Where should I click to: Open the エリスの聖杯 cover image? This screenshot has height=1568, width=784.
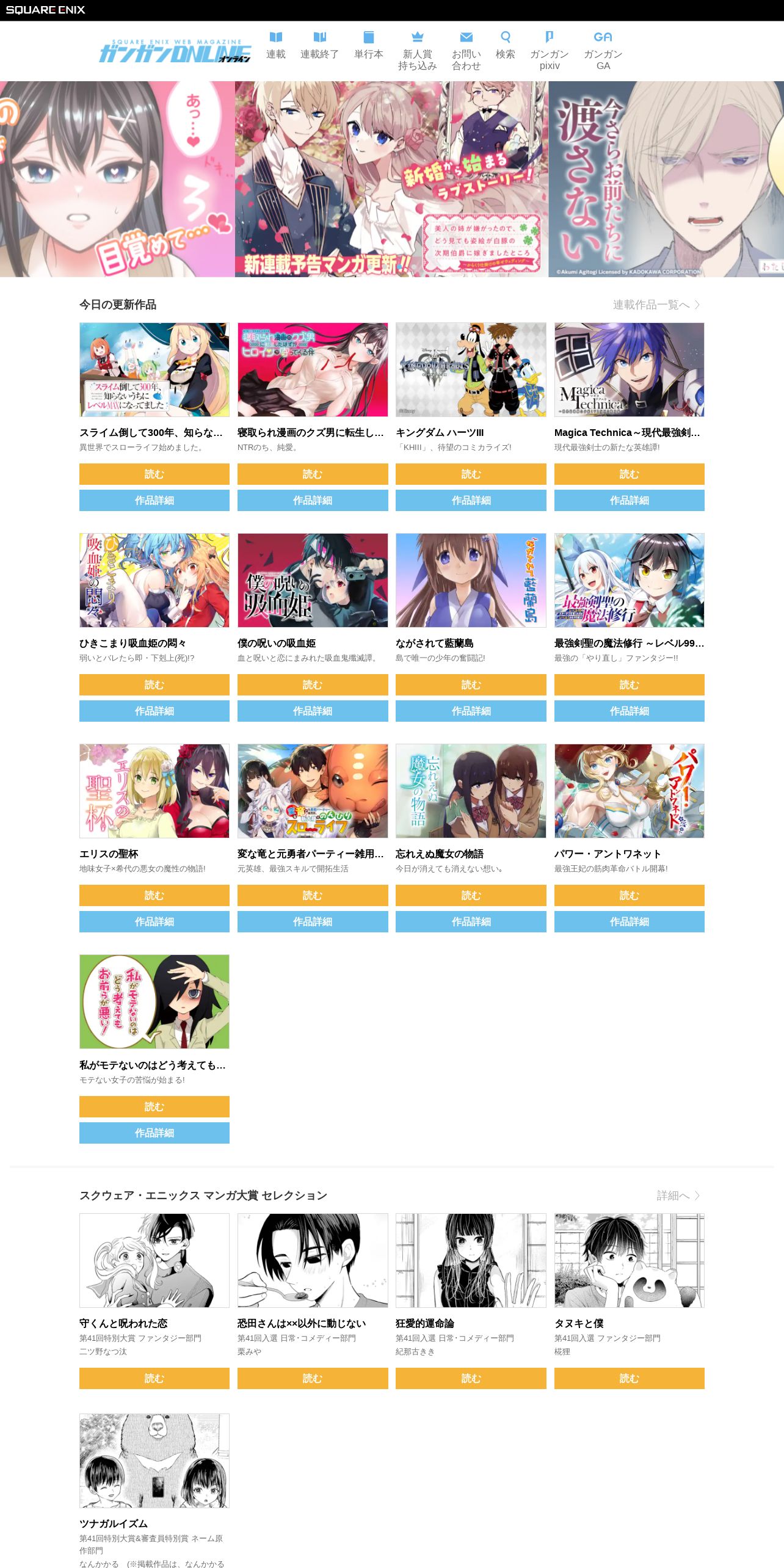click(154, 791)
